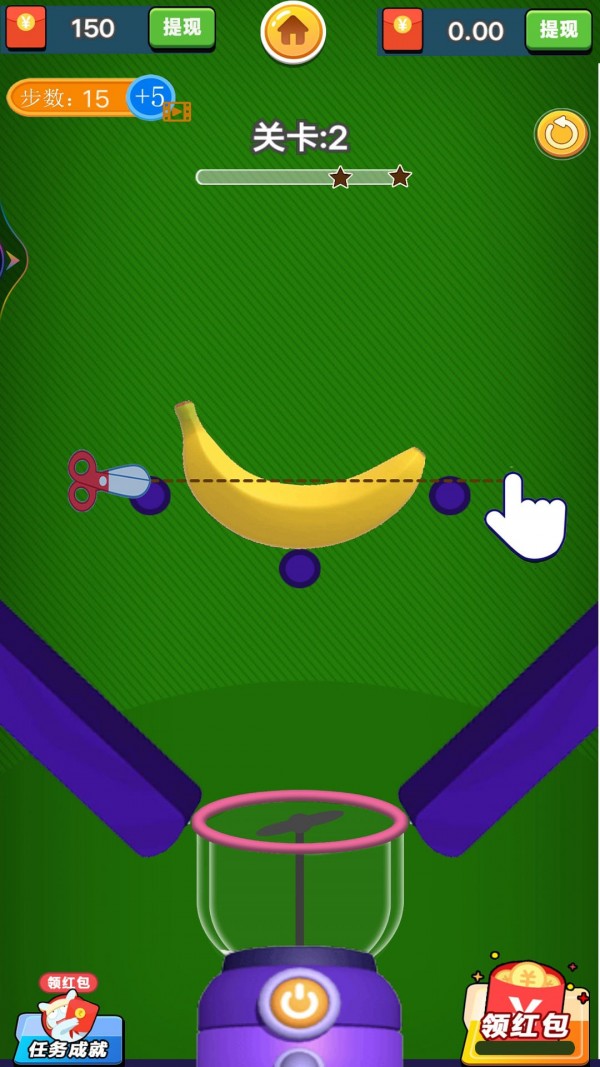
Task: Restart the level with the refresh icon
Action: (x=561, y=134)
